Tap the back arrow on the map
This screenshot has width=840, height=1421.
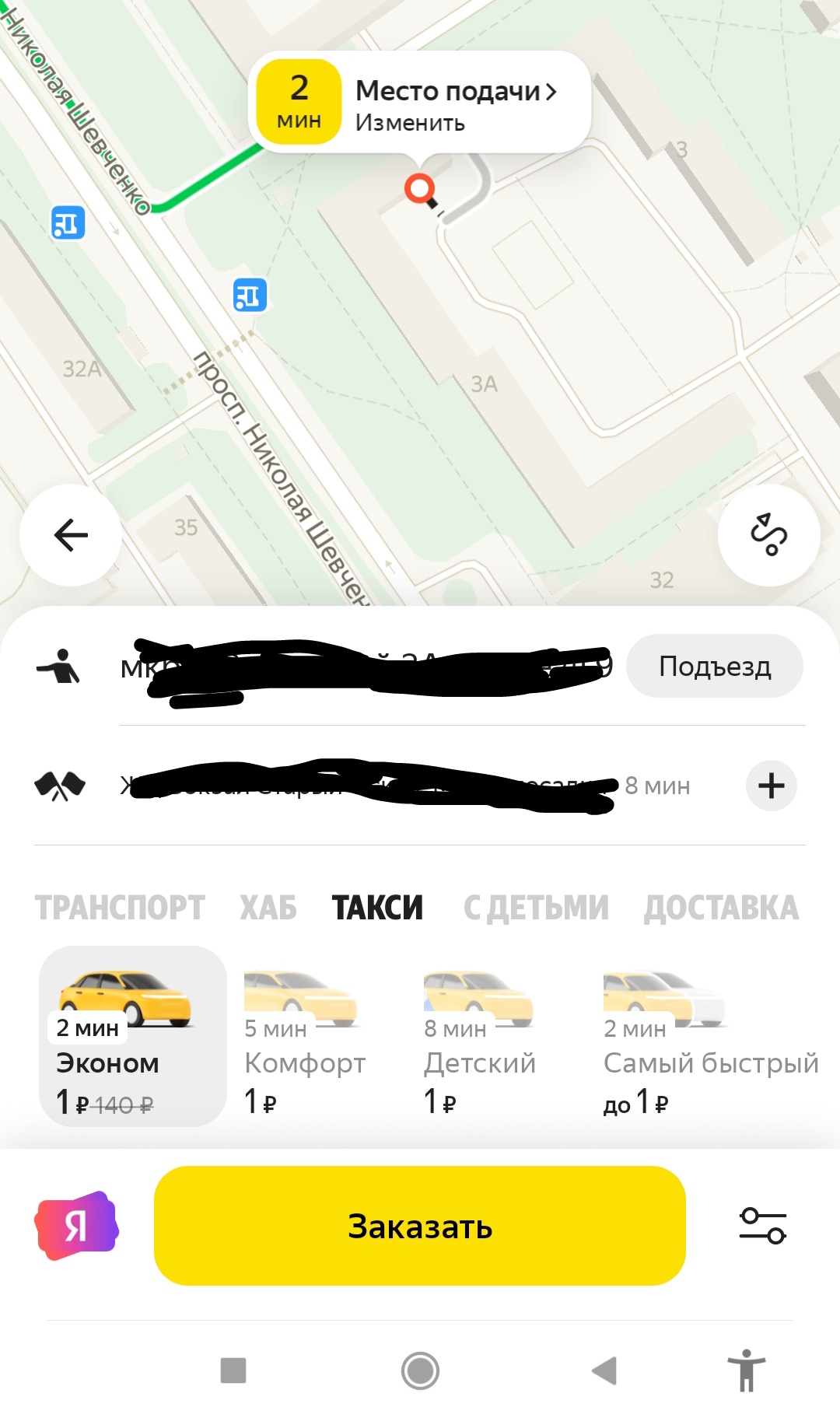point(71,535)
